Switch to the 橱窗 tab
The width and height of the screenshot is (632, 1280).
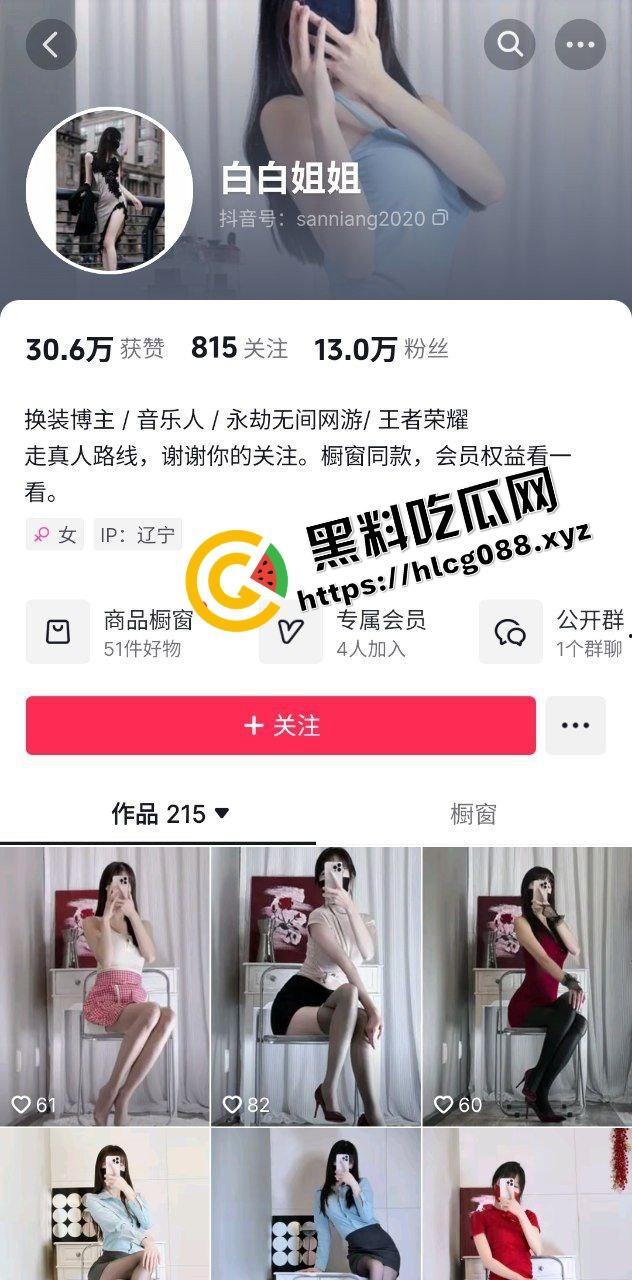(x=473, y=814)
